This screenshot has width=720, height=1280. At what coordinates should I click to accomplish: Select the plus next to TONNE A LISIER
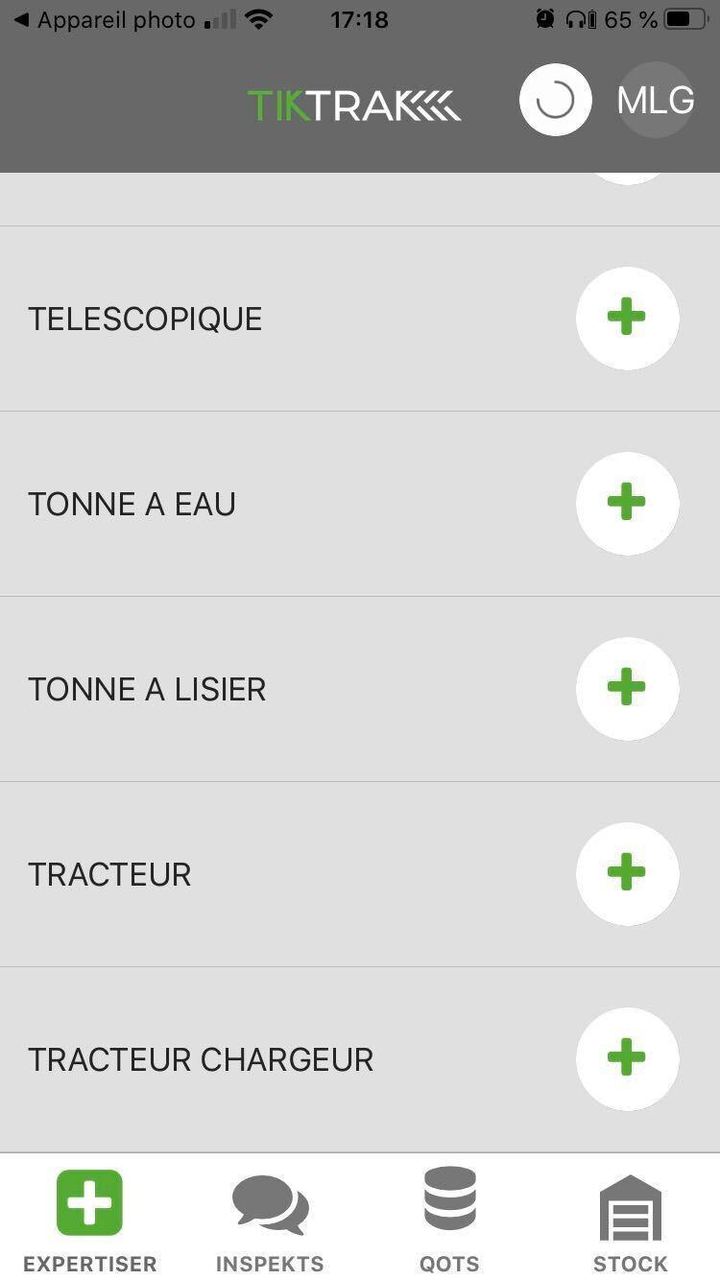coord(627,688)
